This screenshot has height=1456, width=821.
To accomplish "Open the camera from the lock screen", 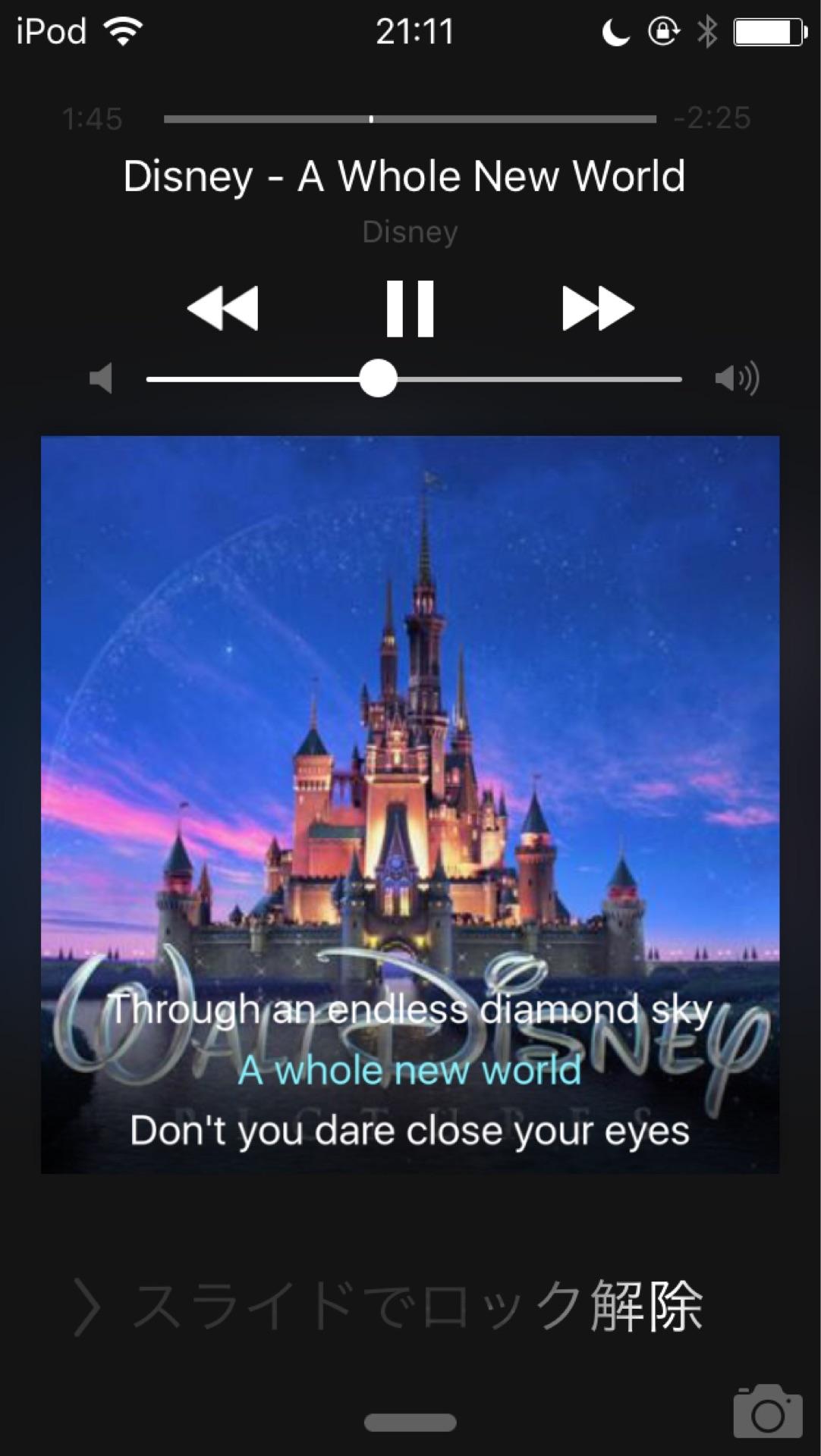I will pos(767,1412).
